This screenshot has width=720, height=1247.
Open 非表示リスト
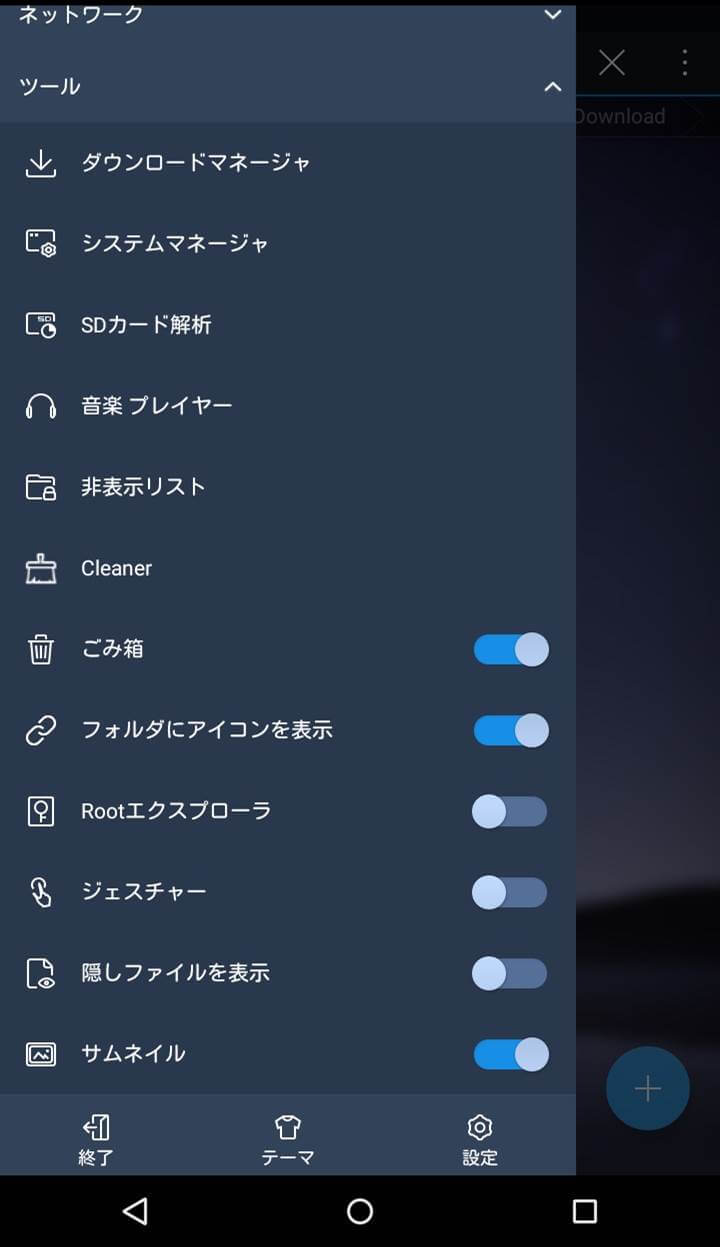pos(288,487)
